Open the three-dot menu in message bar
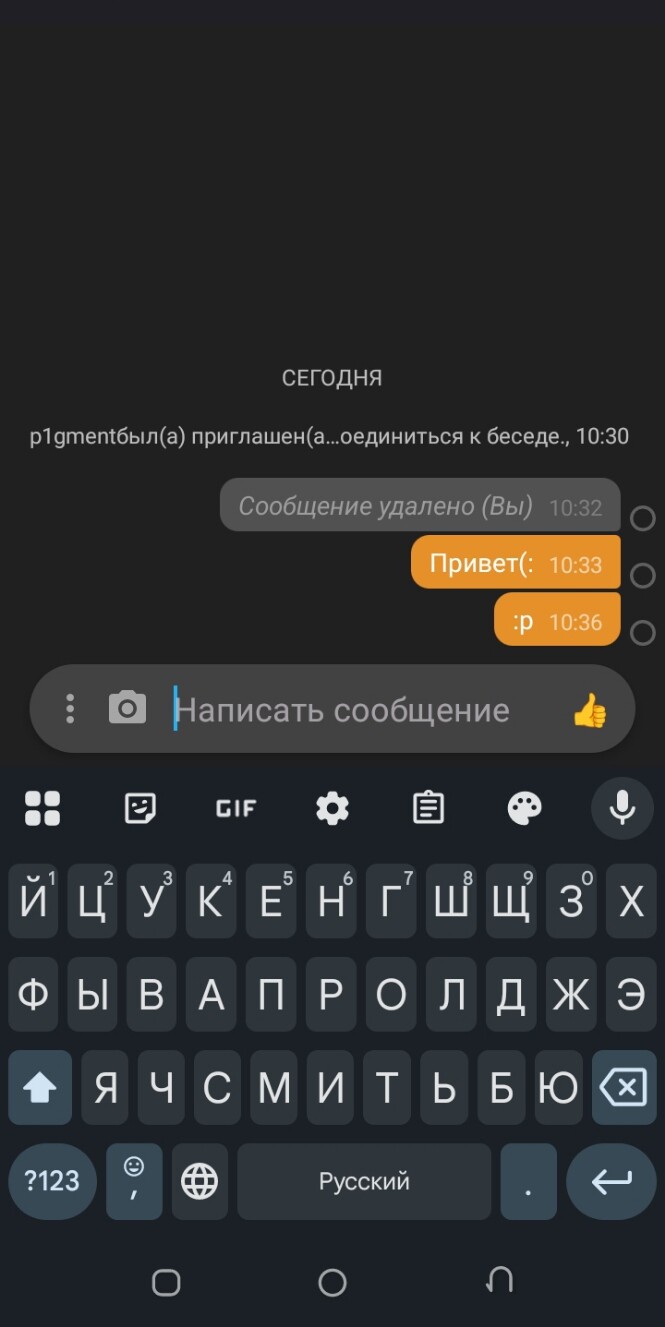 pos(70,709)
